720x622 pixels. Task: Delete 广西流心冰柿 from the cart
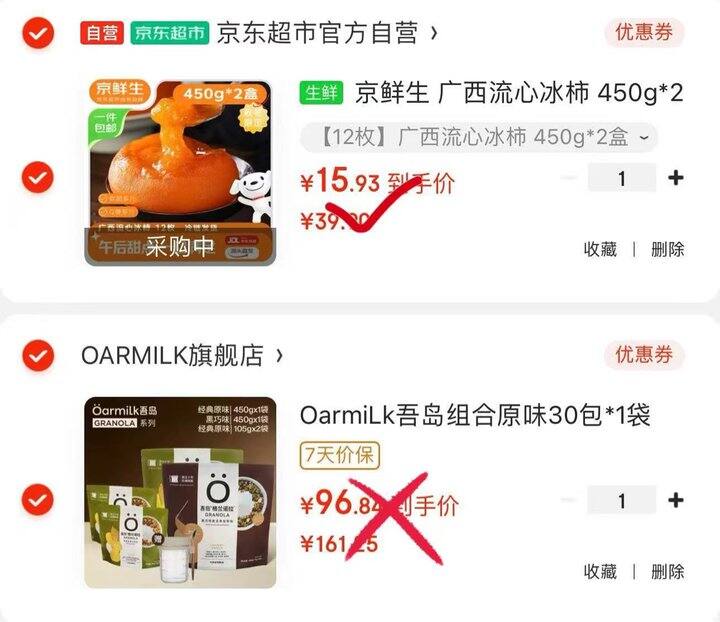click(667, 250)
